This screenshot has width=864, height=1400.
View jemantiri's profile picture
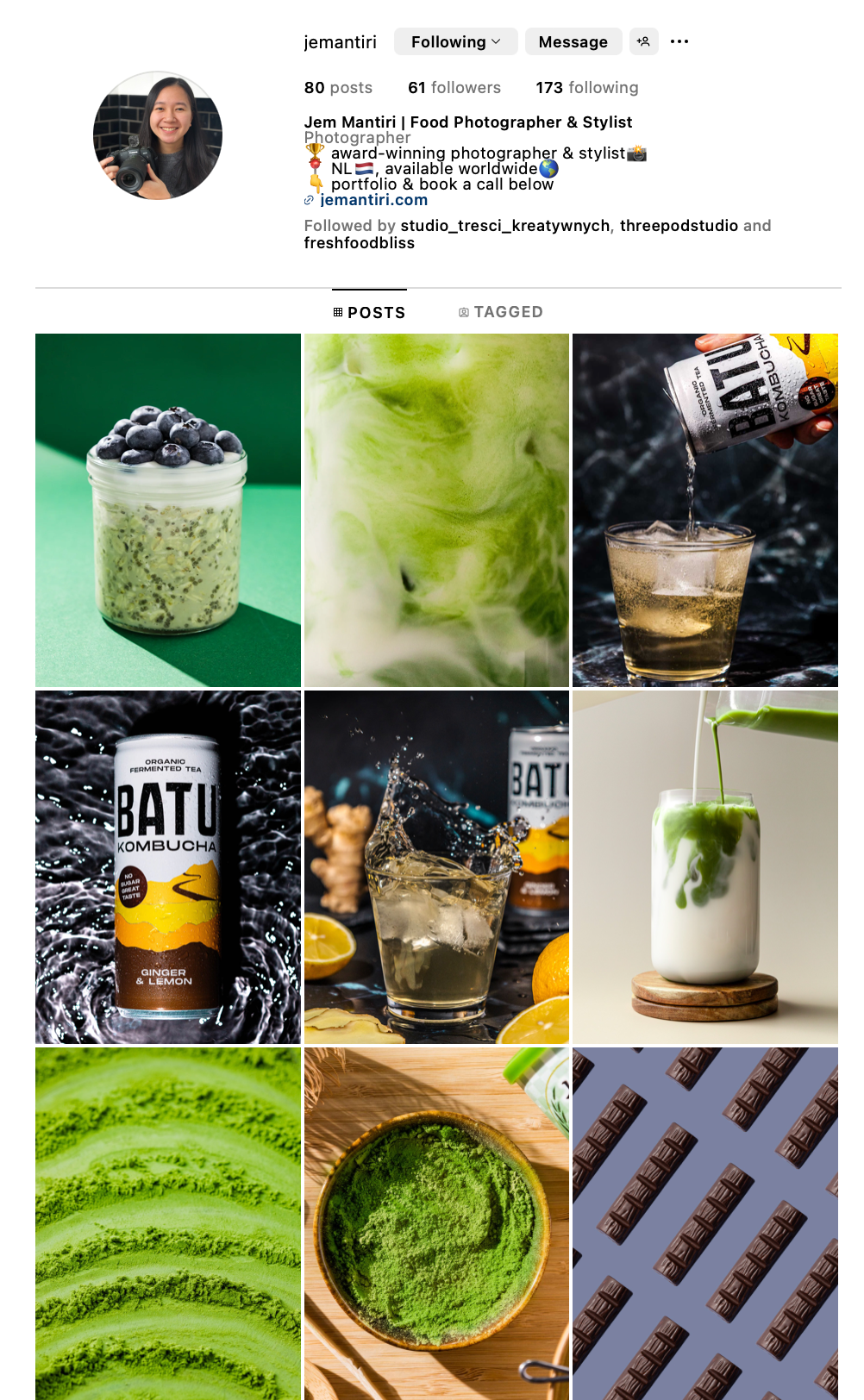(158, 135)
